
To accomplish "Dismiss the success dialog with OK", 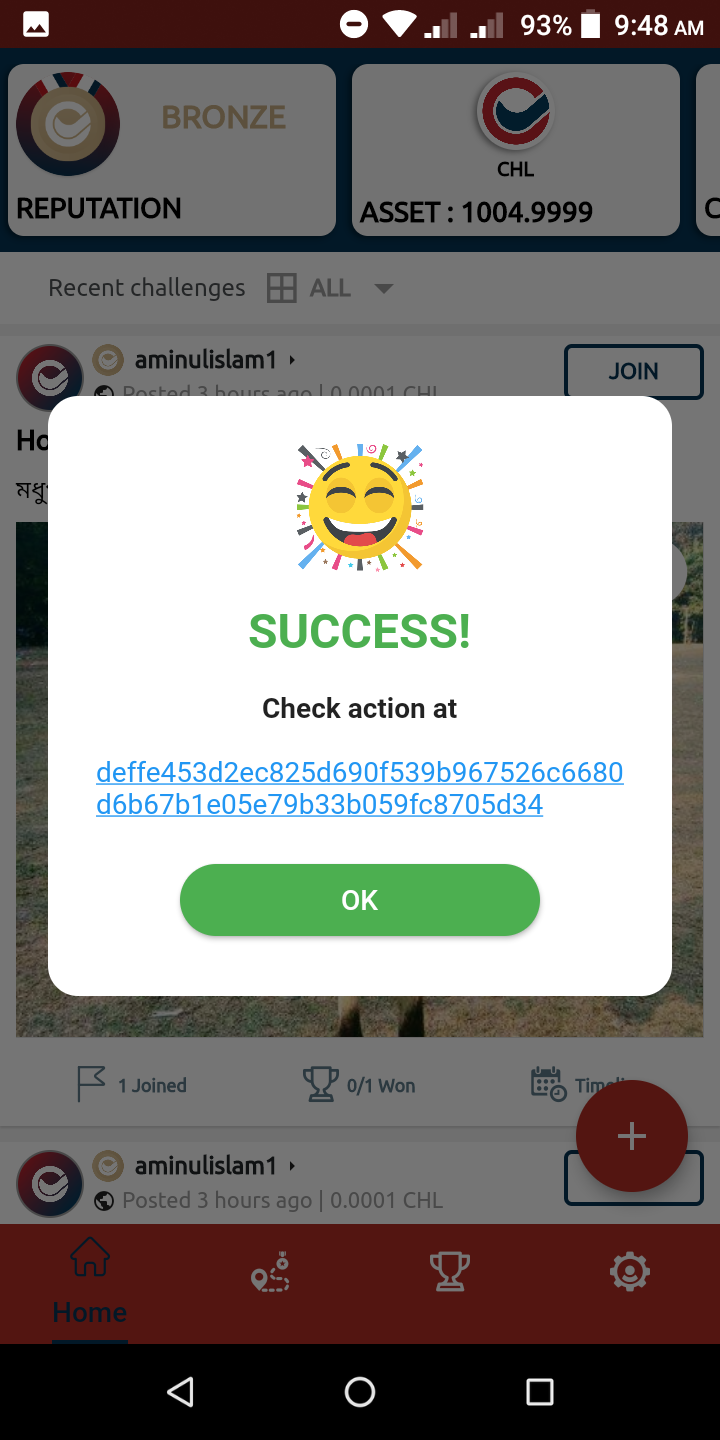I will [x=359, y=900].
